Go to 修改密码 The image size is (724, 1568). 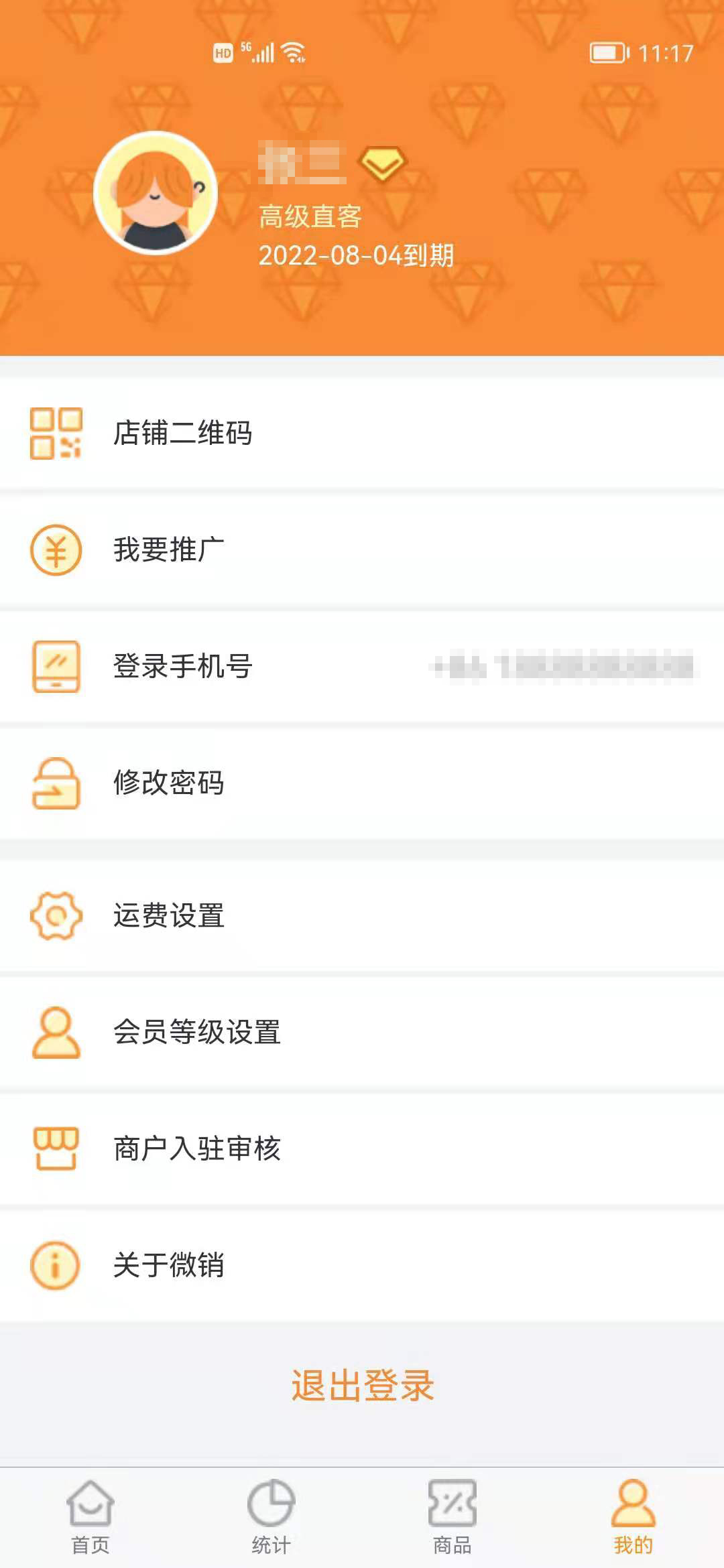(x=169, y=783)
